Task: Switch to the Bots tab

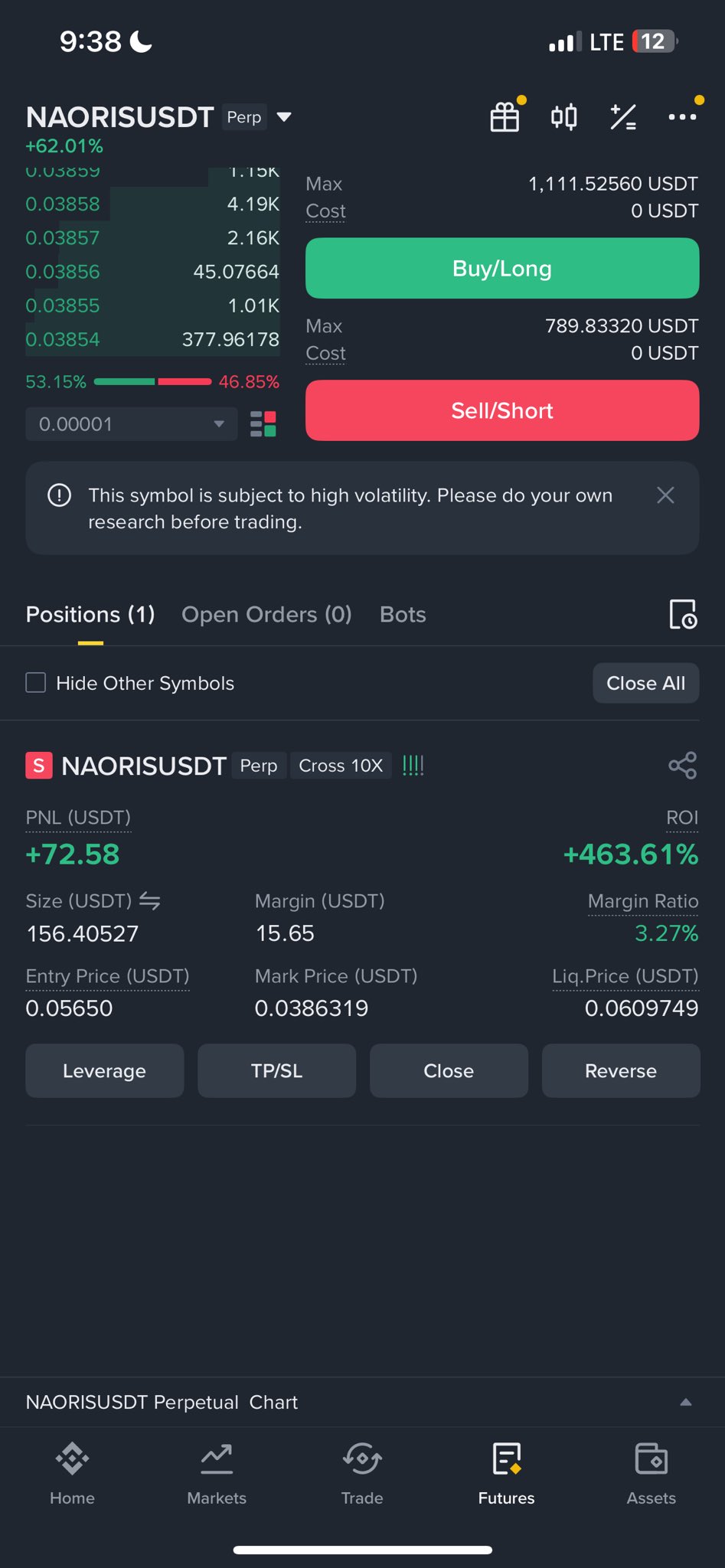Action: point(403,615)
